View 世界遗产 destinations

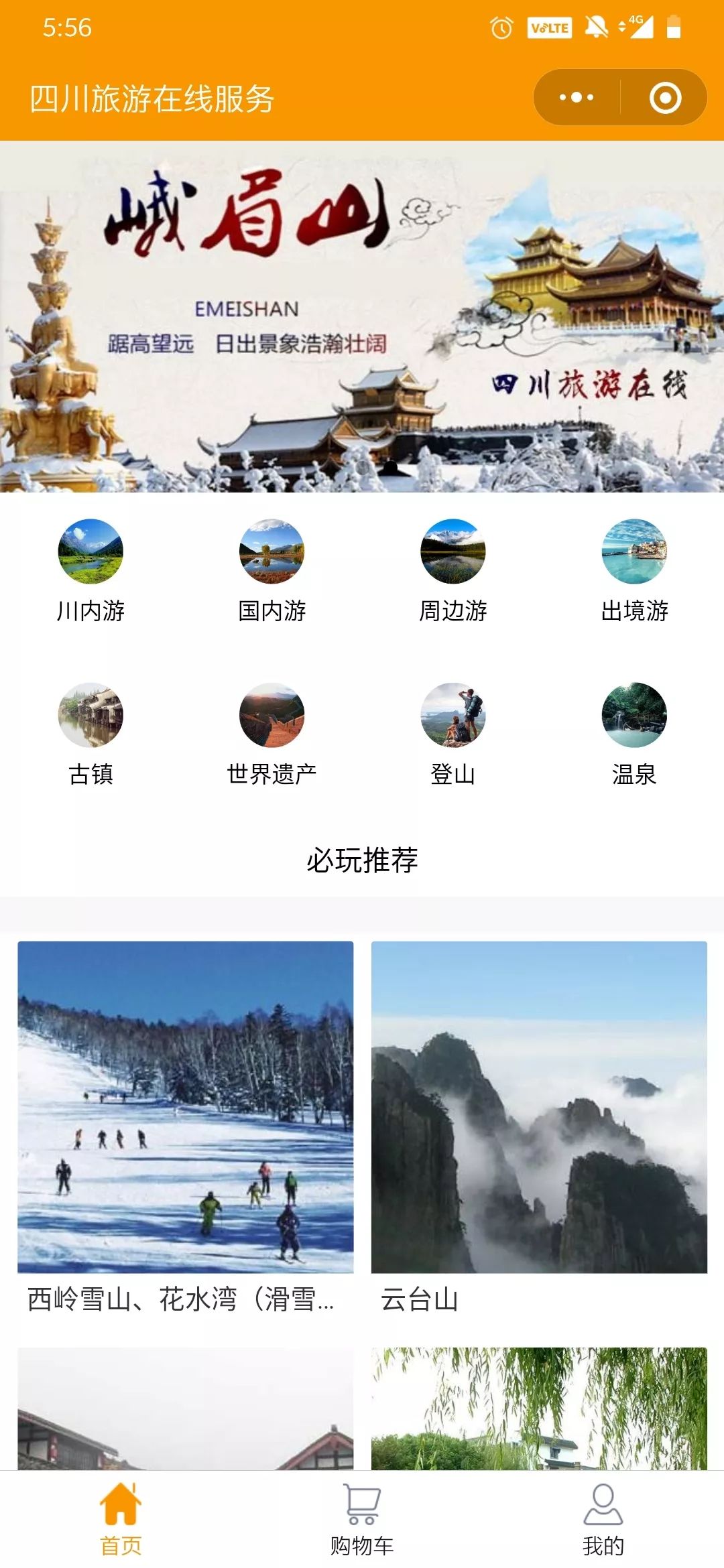click(271, 734)
